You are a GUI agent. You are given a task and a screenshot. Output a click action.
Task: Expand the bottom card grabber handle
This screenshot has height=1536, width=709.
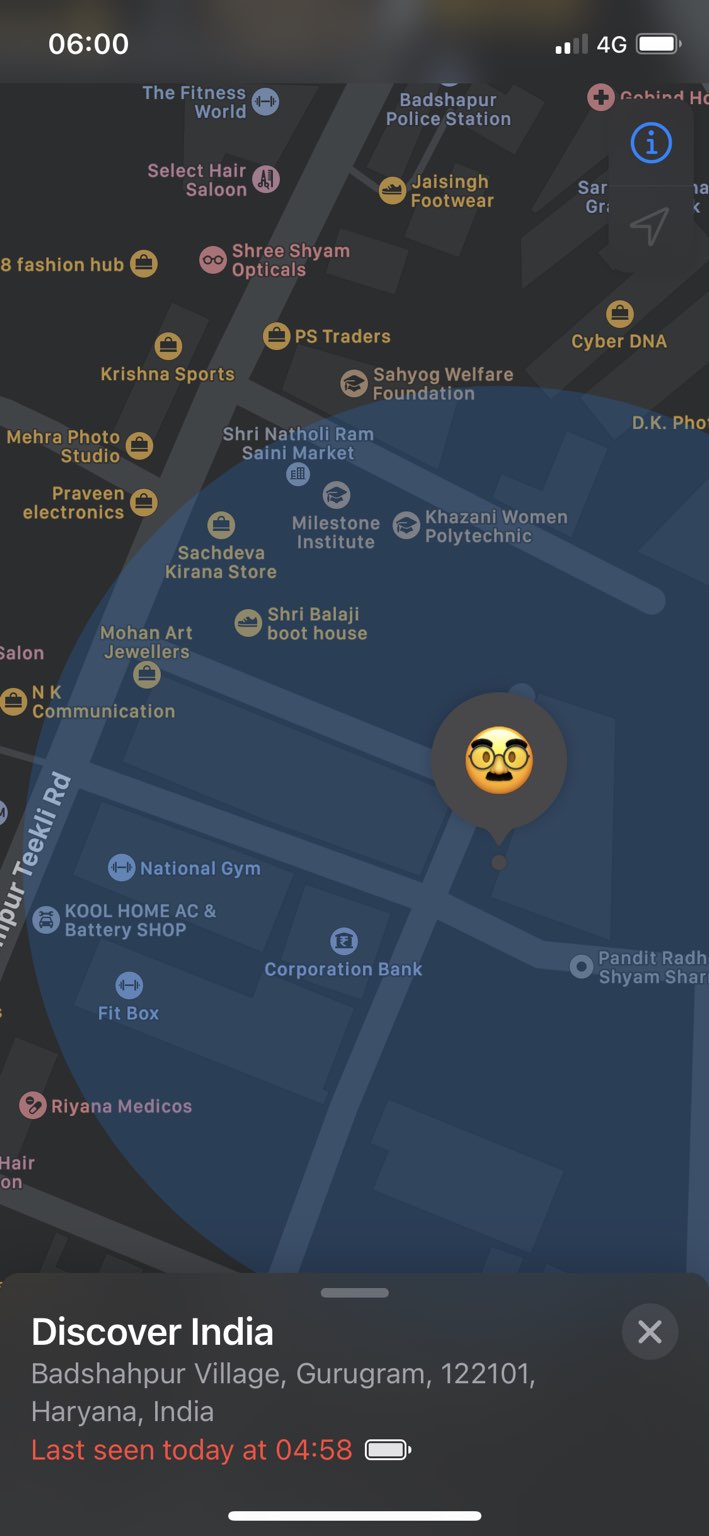(355, 1292)
